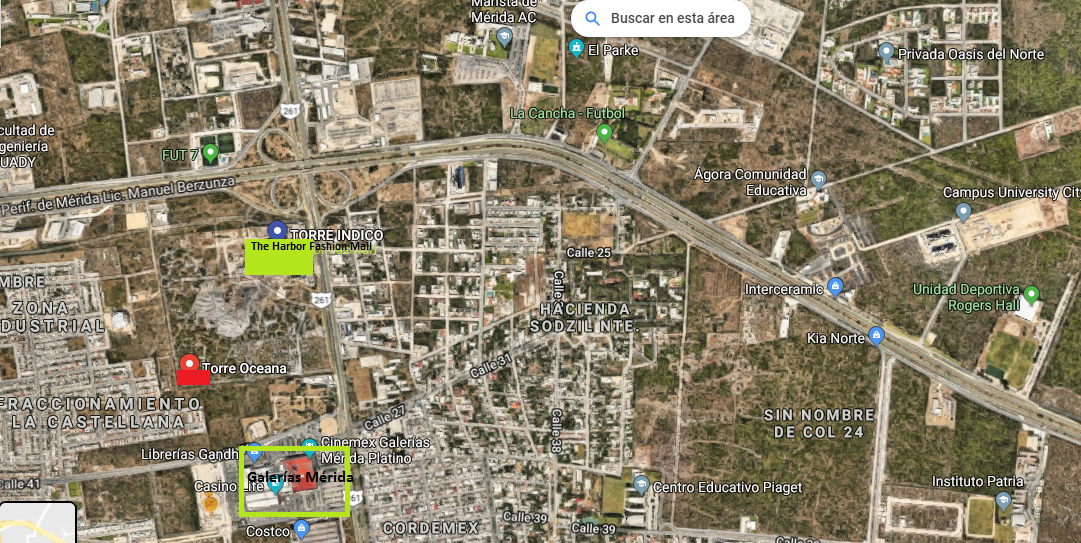The image size is (1081, 543).
Task: Select the red Torre Oceana pin
Action: tap(189, 364)
